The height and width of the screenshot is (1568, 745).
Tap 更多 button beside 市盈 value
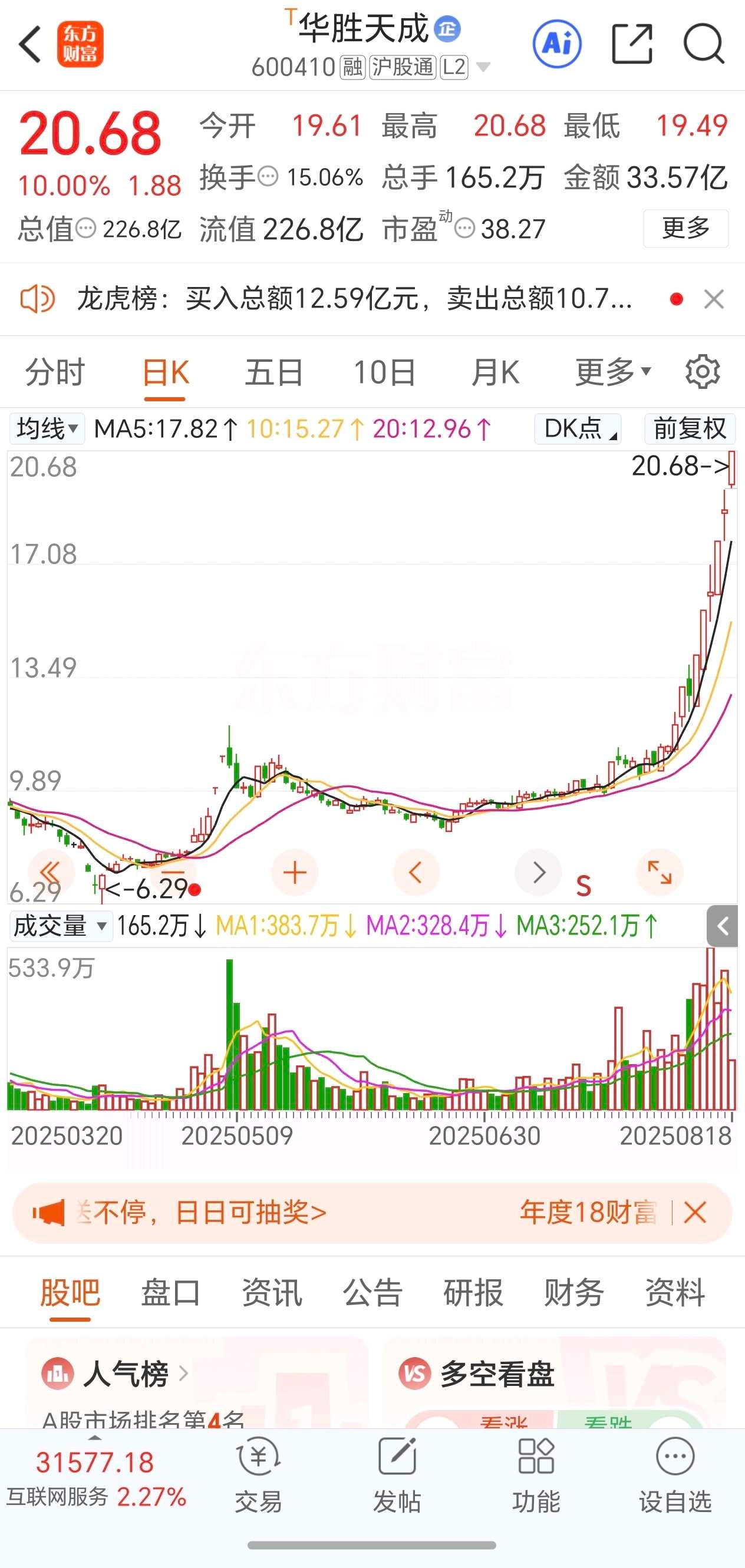[x=685, y=228]
